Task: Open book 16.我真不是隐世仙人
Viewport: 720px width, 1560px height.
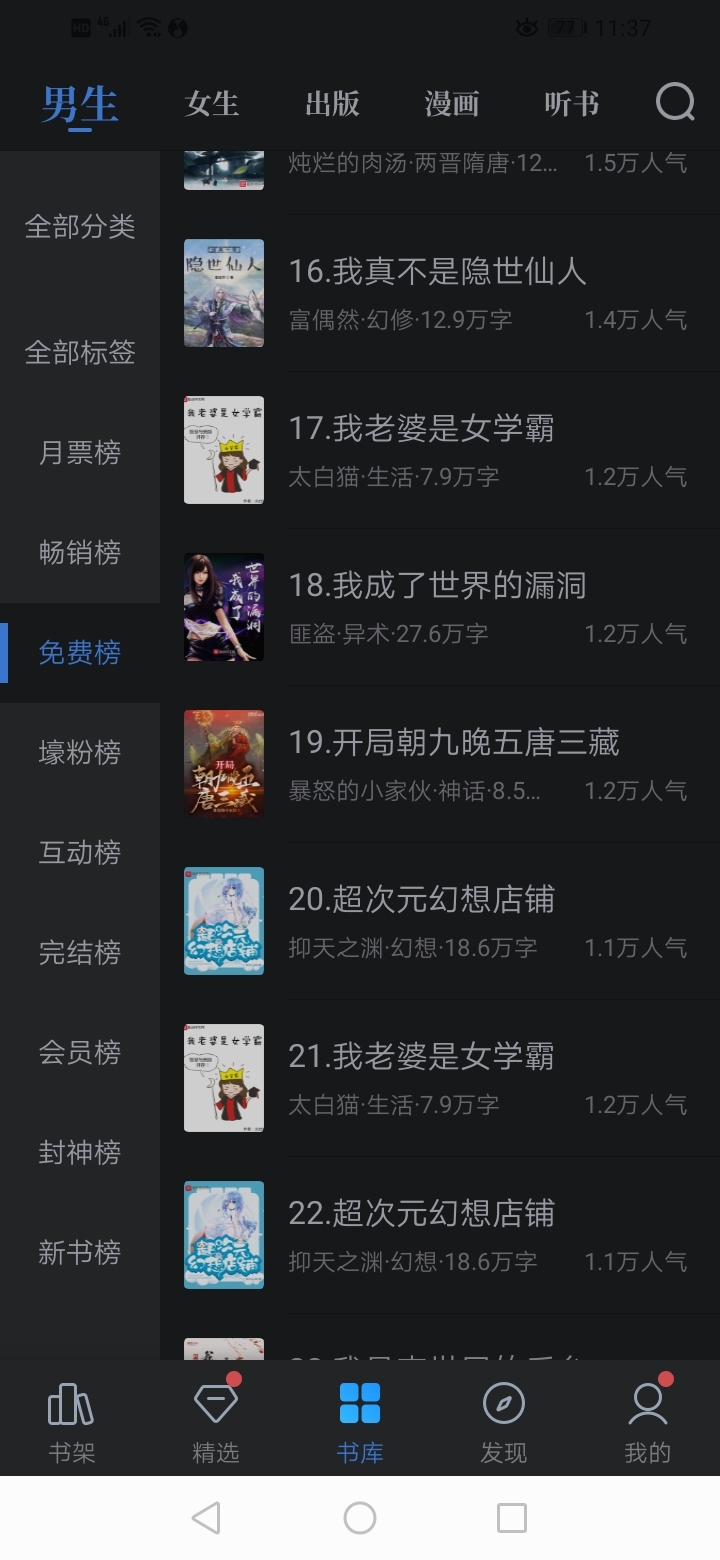Action: (x=437, y=292)
